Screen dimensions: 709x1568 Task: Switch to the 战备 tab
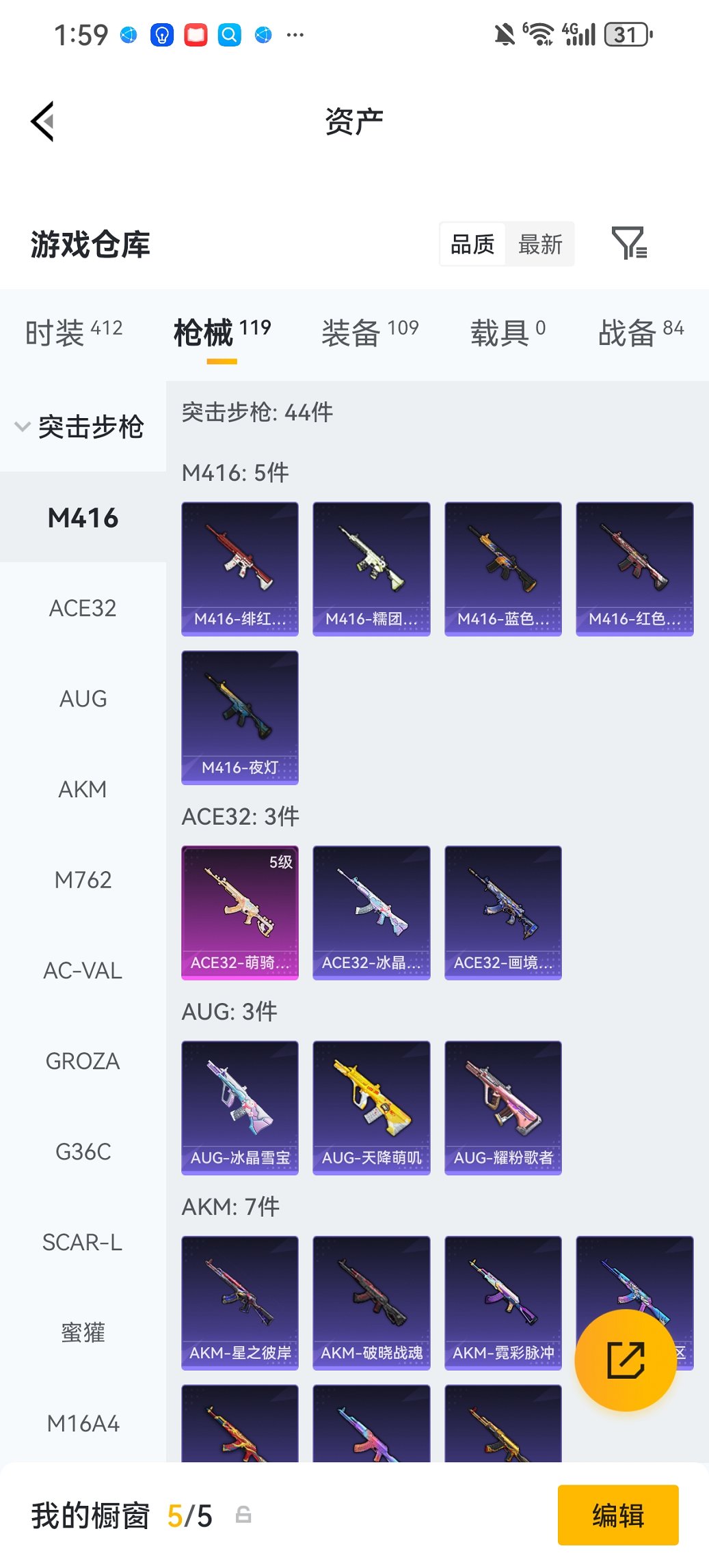coord(641,333)
